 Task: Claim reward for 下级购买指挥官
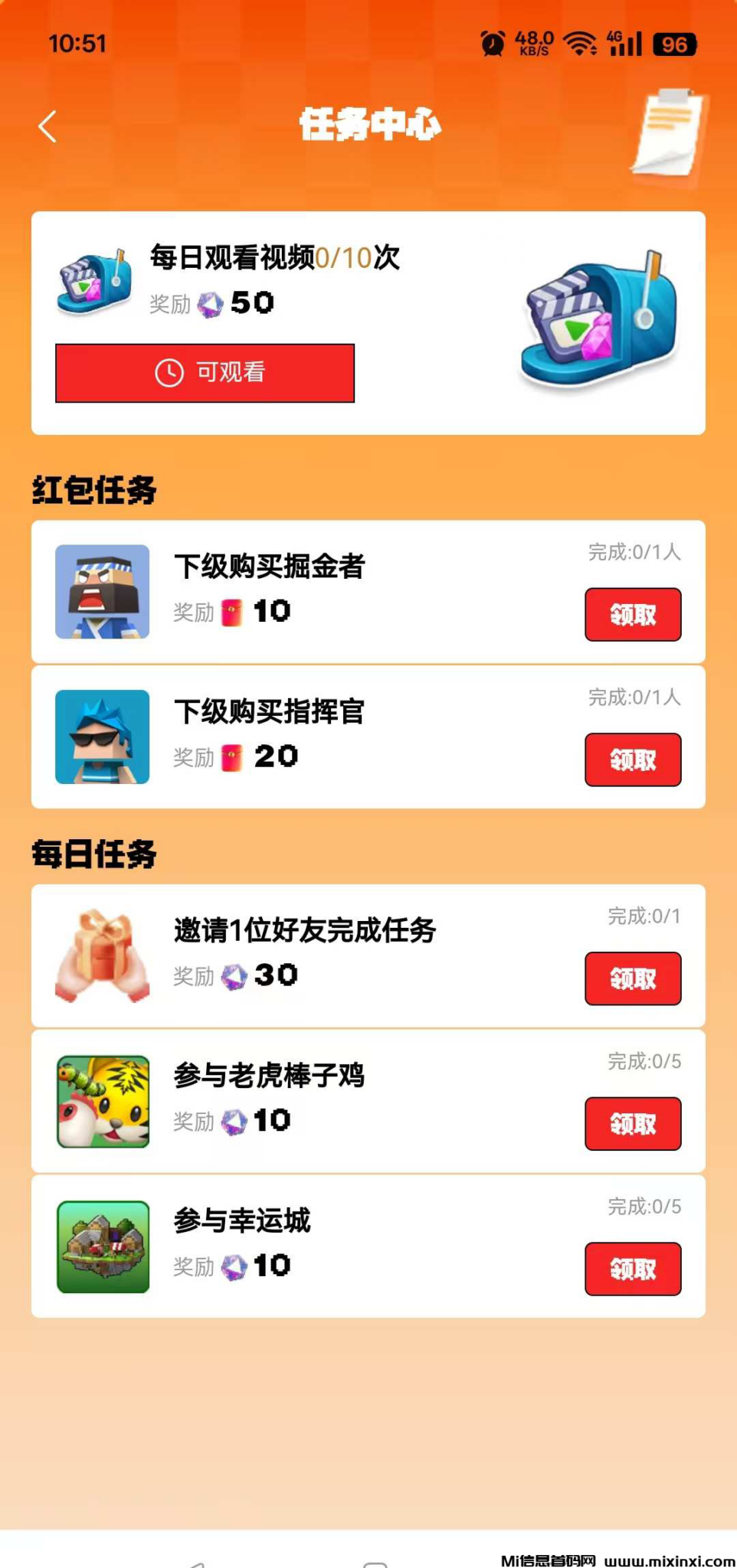[x=633, y=759]
